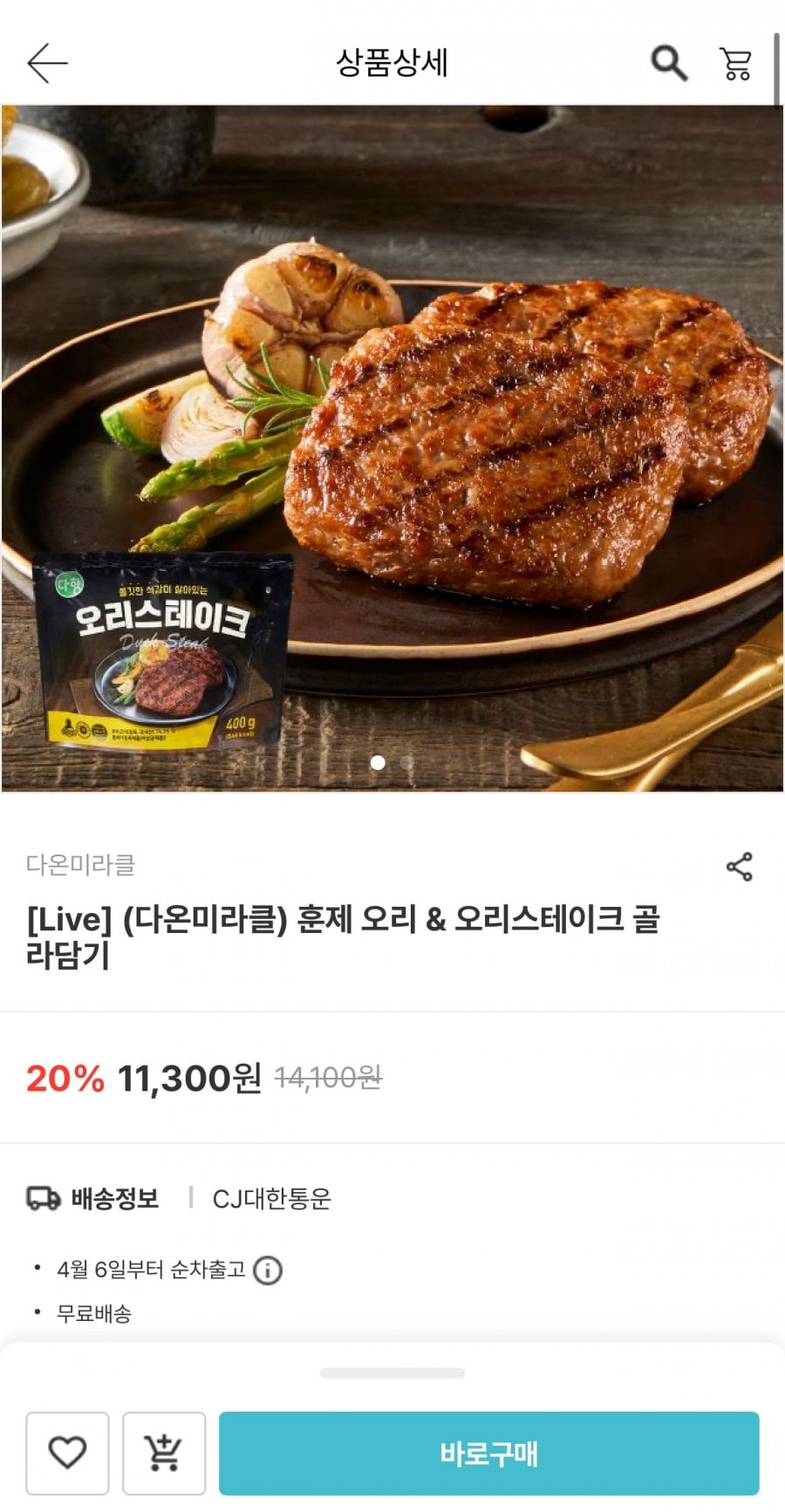785x1512 pixels.
Task: Add the item to cart
Action: pos(164,1453)
